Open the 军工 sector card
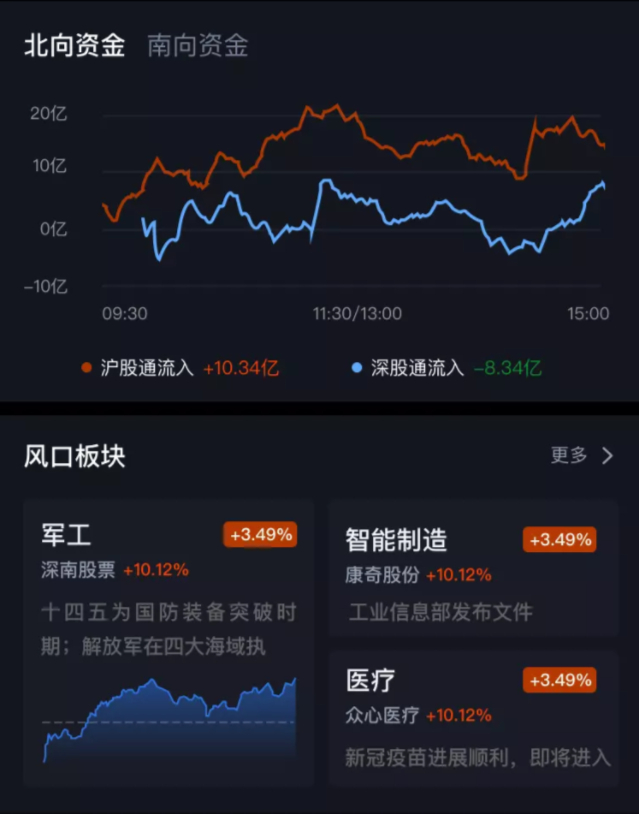Viewport: 639px width, 814px height. click(168, 640)
